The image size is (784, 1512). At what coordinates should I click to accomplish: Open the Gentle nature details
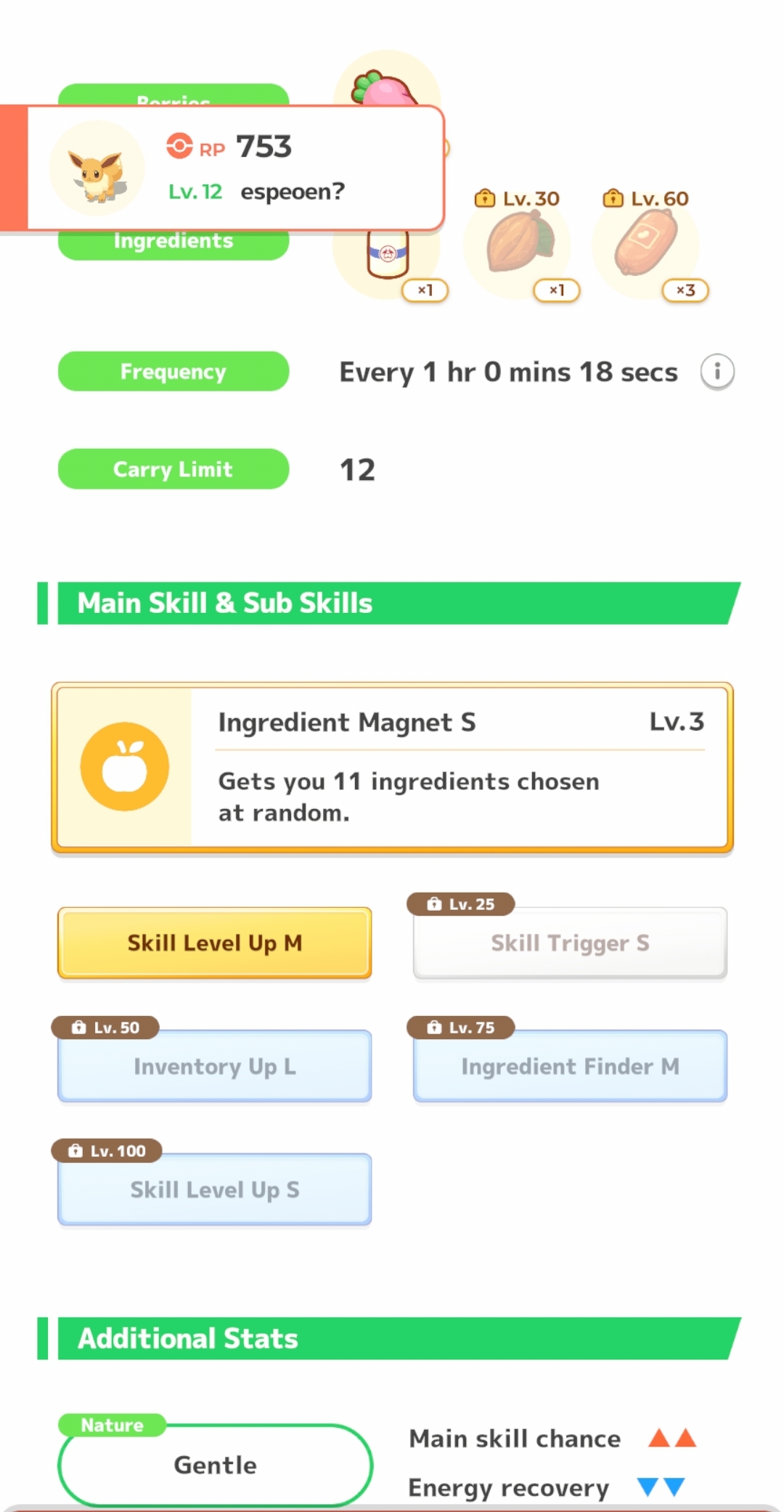(215, 1465)
